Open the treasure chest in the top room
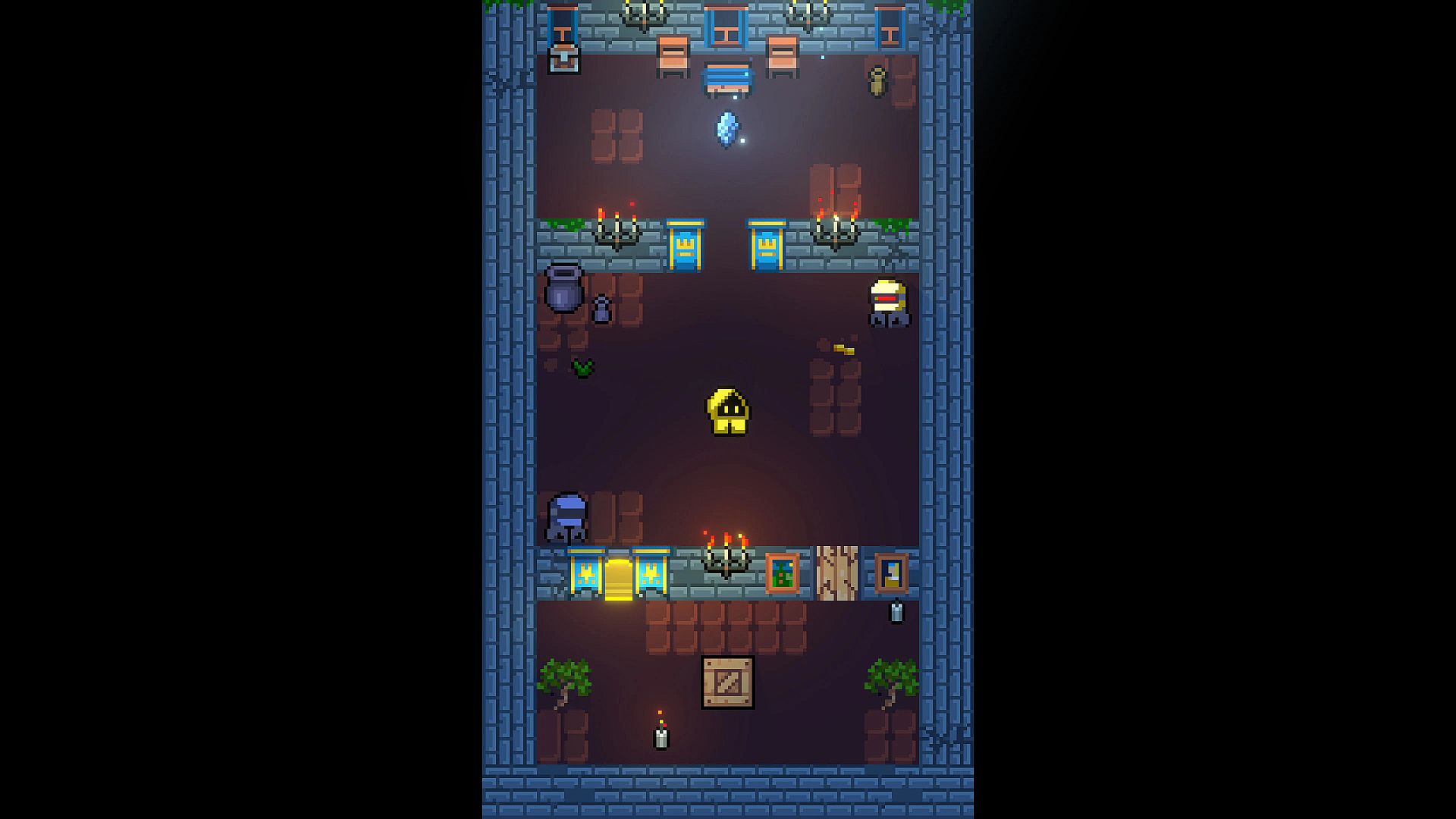Image resolution: width=1456 pixels, height=819 pixels. 563,59
